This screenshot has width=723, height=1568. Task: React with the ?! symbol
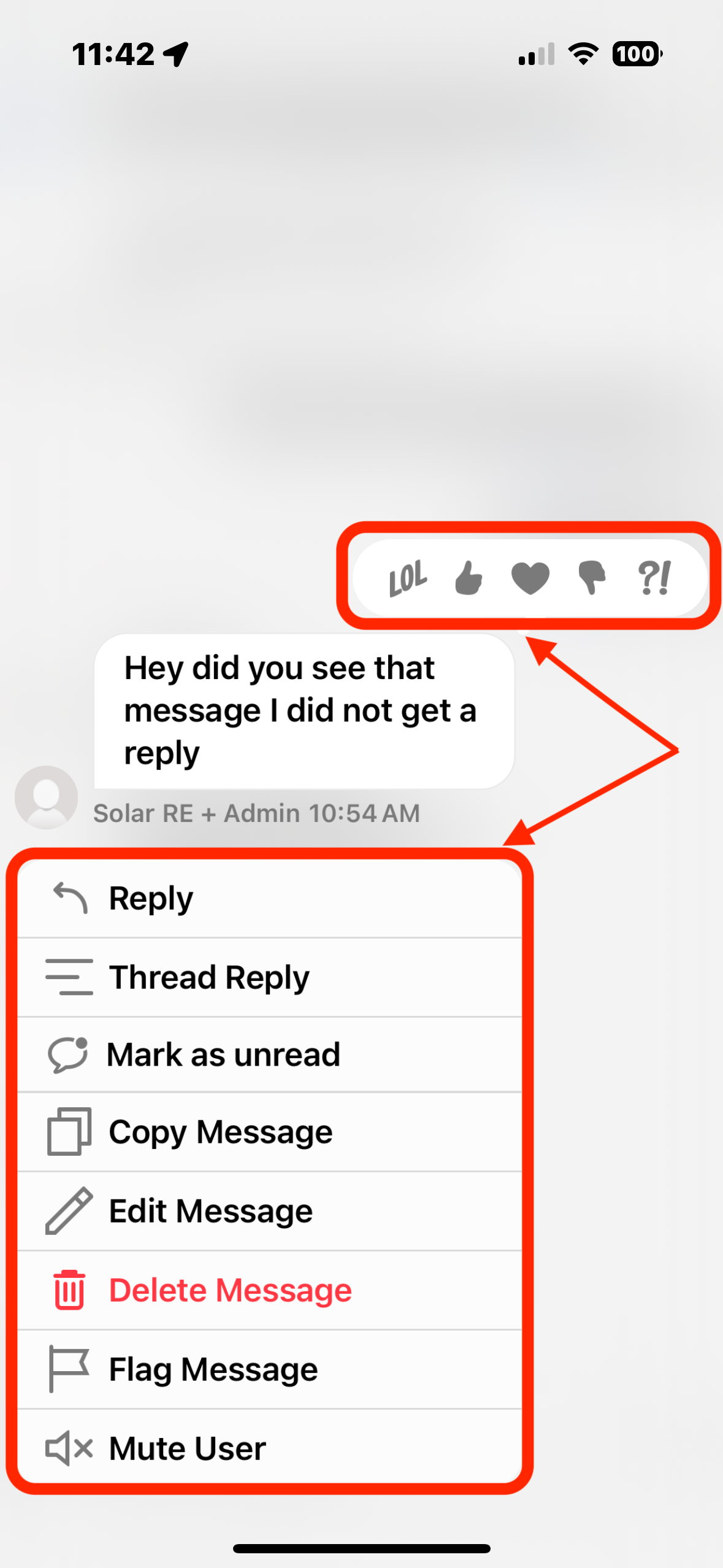click(x=654, y=578)
